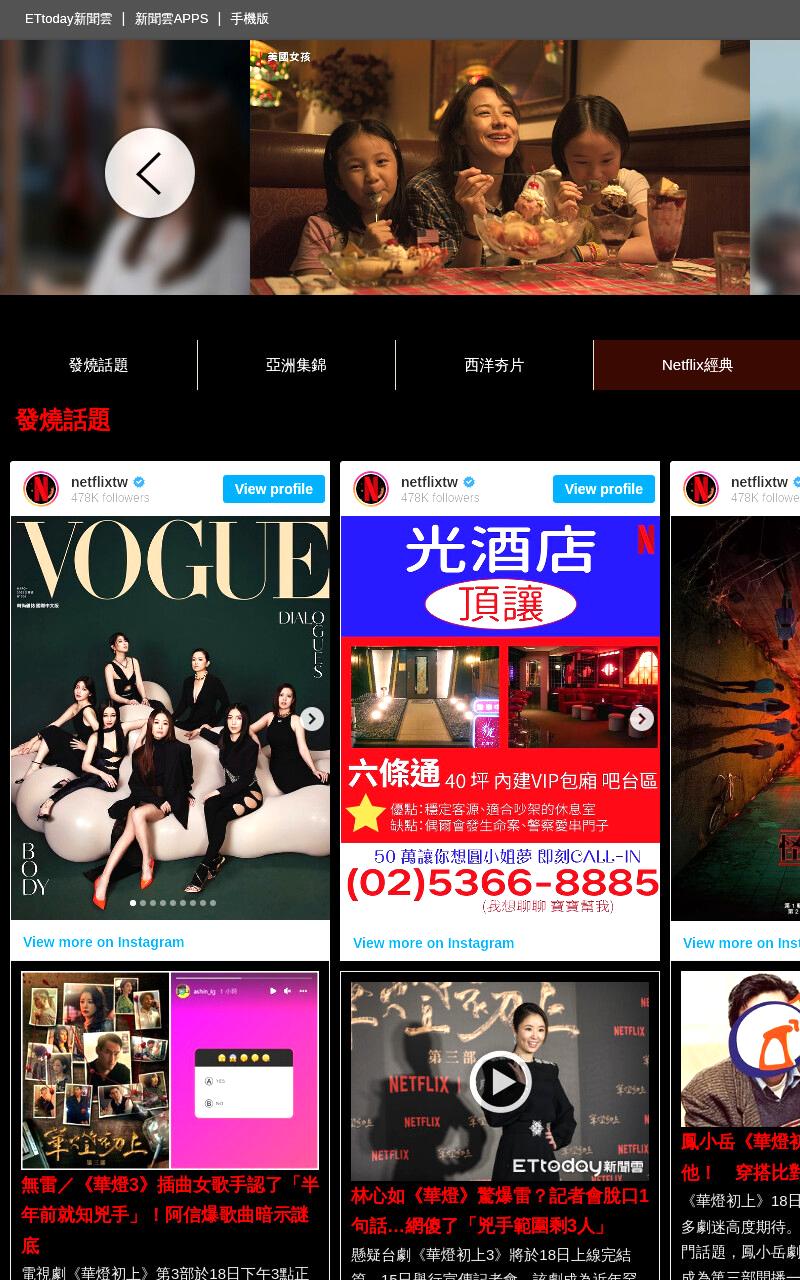Open netflixtw account on the VOGUE post
The image size is (800, 1280).
point(100,482)
